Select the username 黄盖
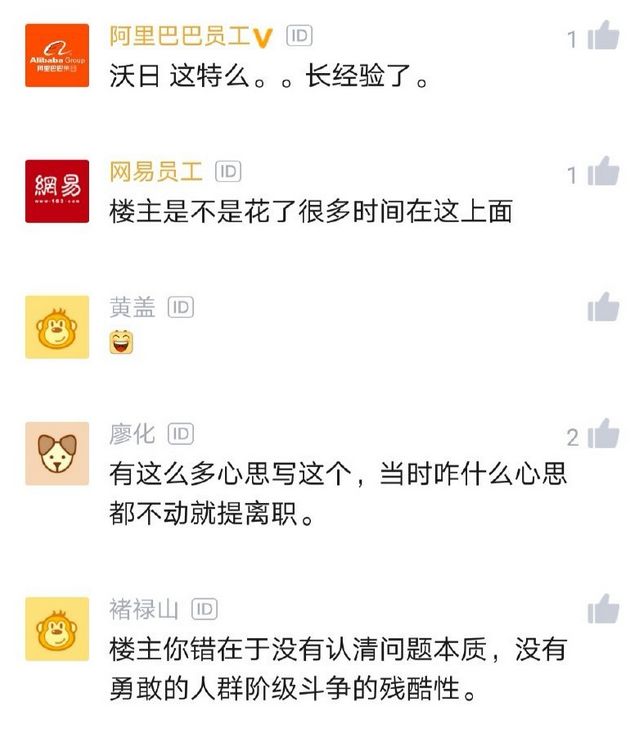The image size is (636, 733). pyautogui.click(x=132, y=307)
